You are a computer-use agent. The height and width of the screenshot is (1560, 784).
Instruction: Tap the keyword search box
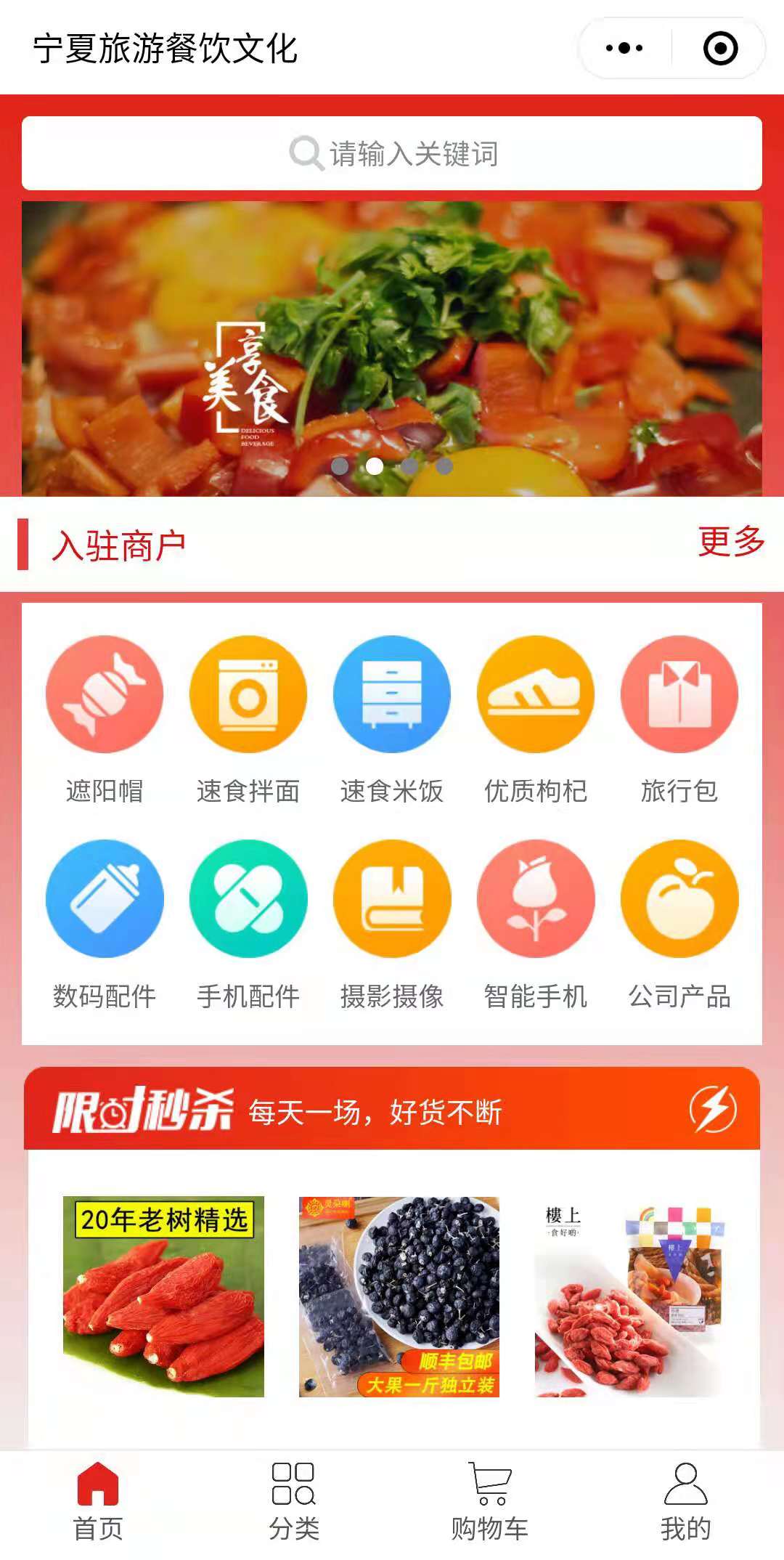[392, 153]
